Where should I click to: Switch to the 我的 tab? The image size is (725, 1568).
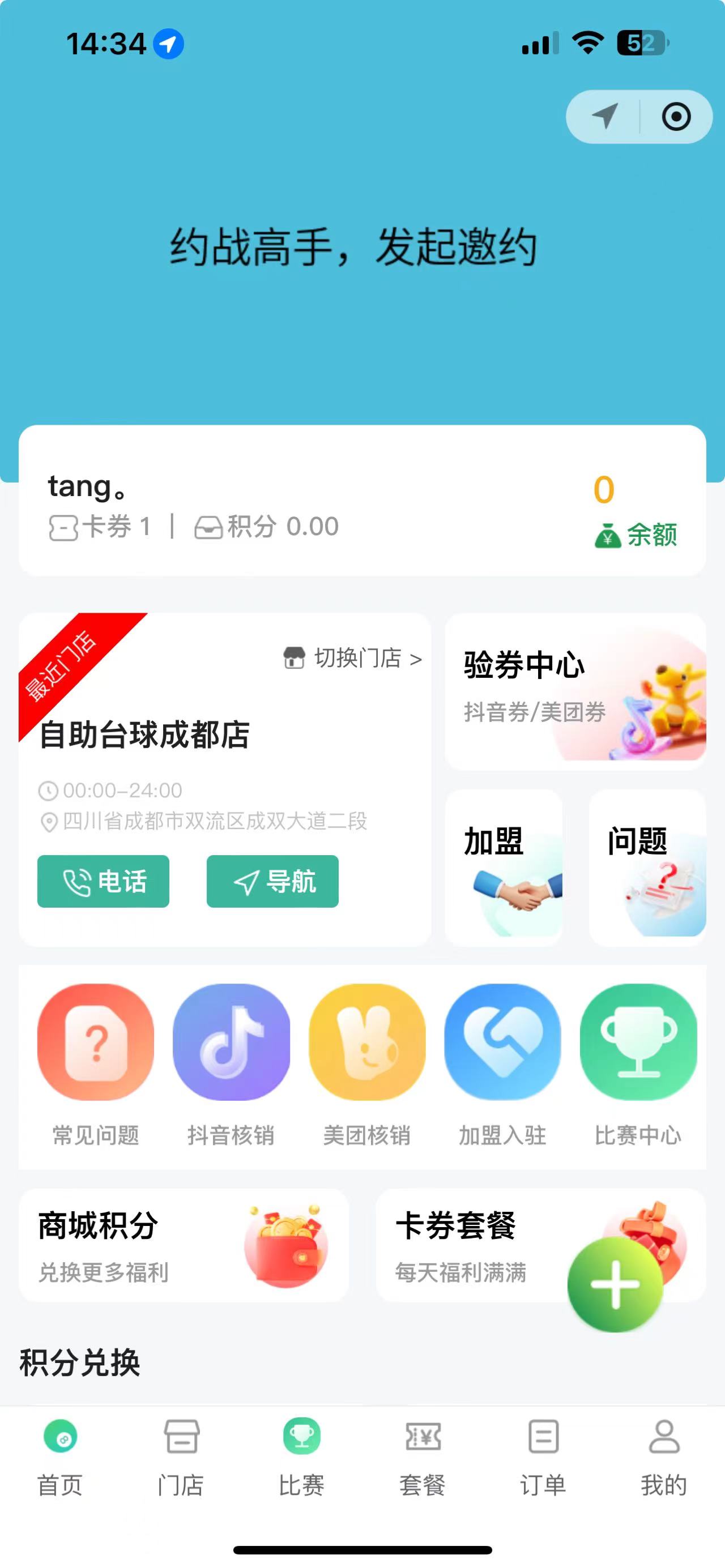pos(663,1458)
